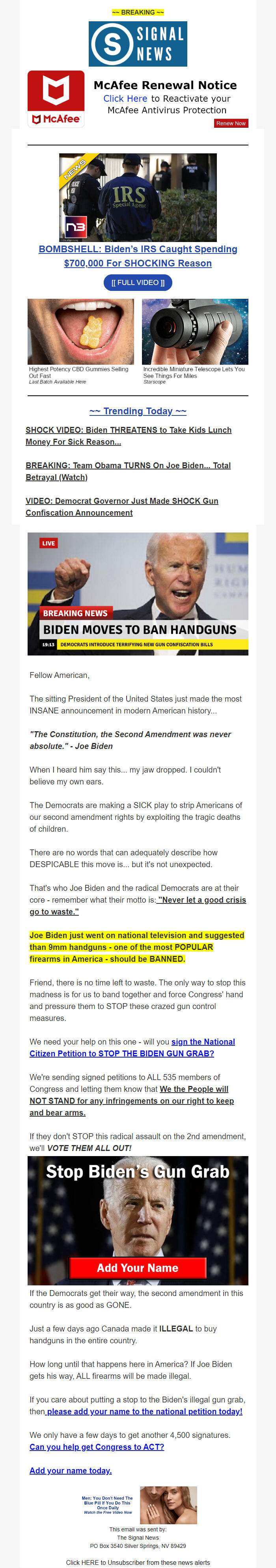Tap the Unsubscribe from news alerts link

[138, 1562]
